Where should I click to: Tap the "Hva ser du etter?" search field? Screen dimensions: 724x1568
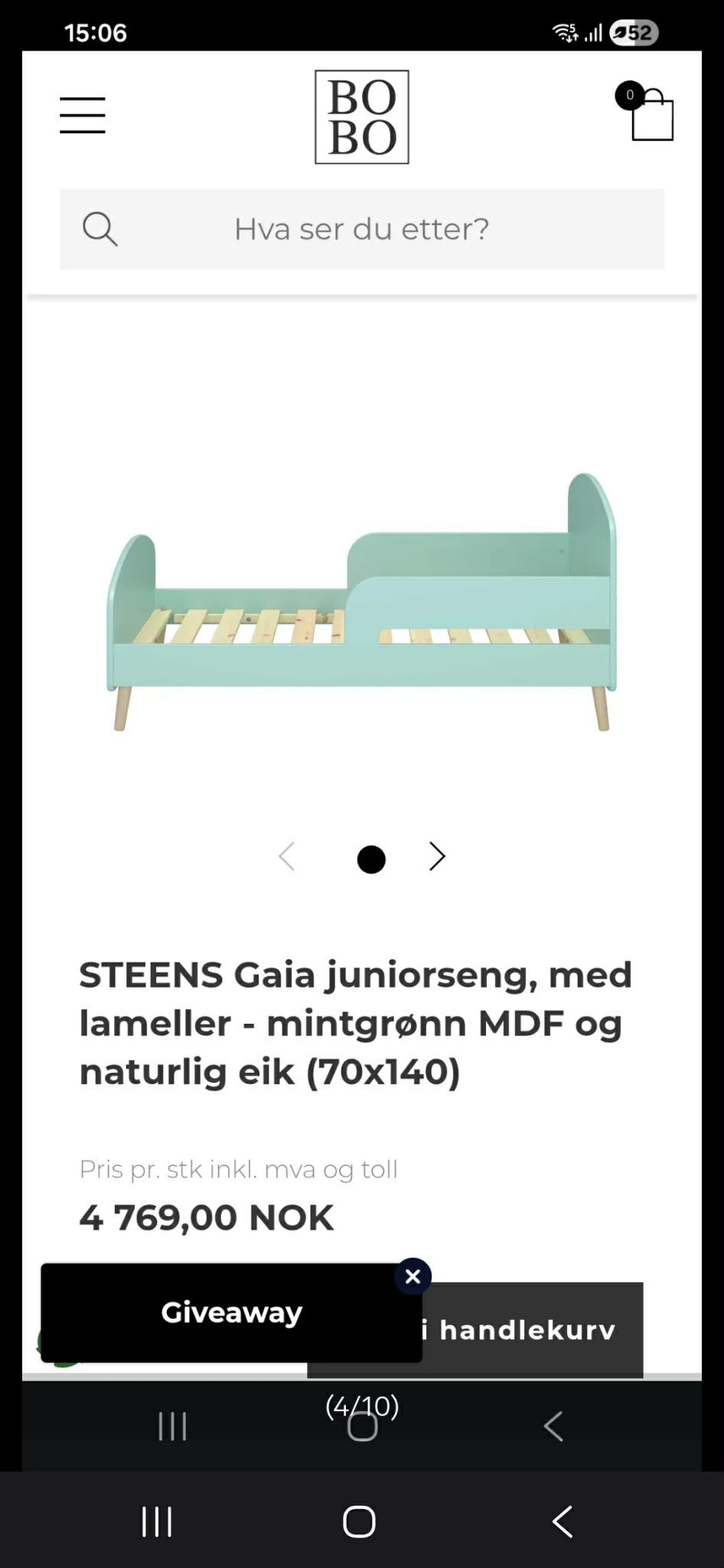(361, 229)
